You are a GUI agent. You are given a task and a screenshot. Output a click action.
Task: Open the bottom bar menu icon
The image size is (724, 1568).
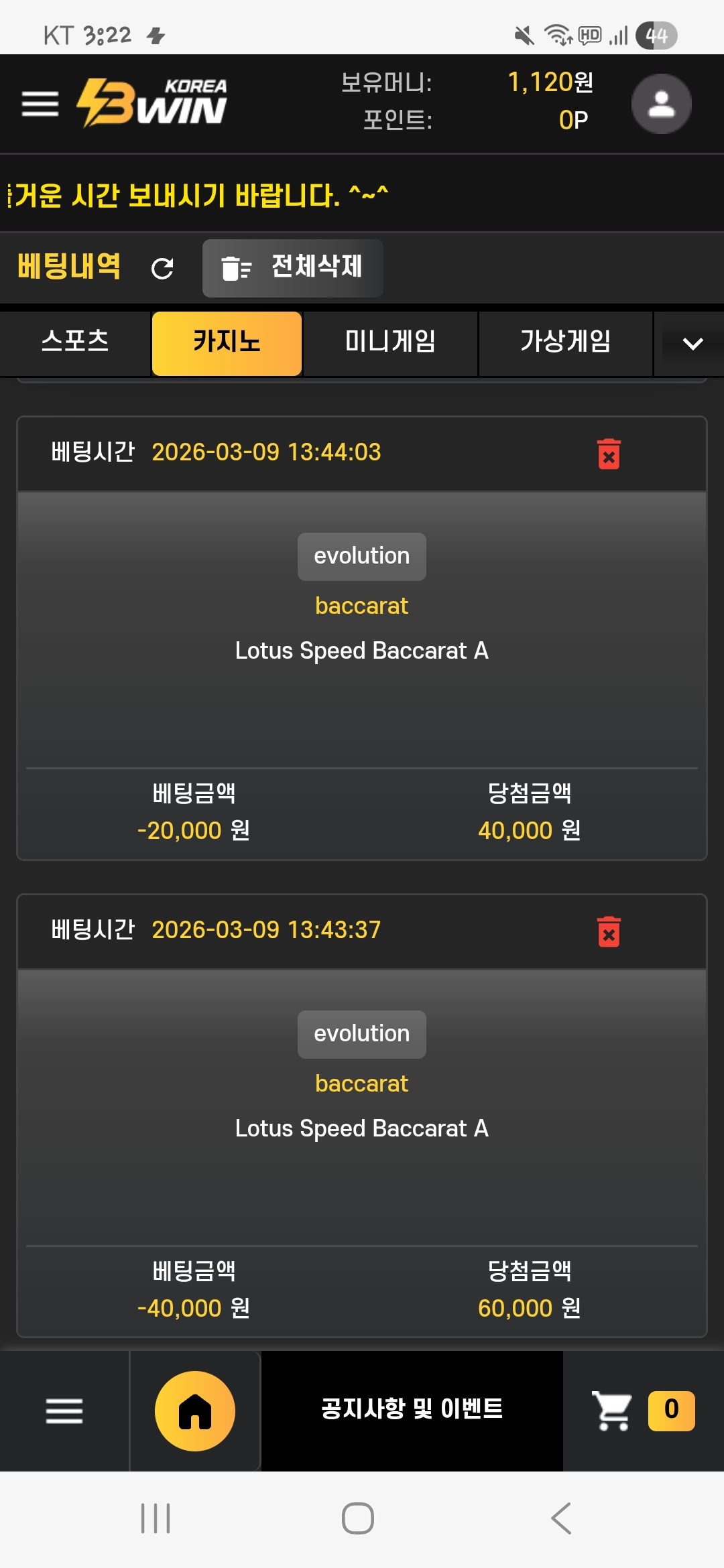point(64,1411)
